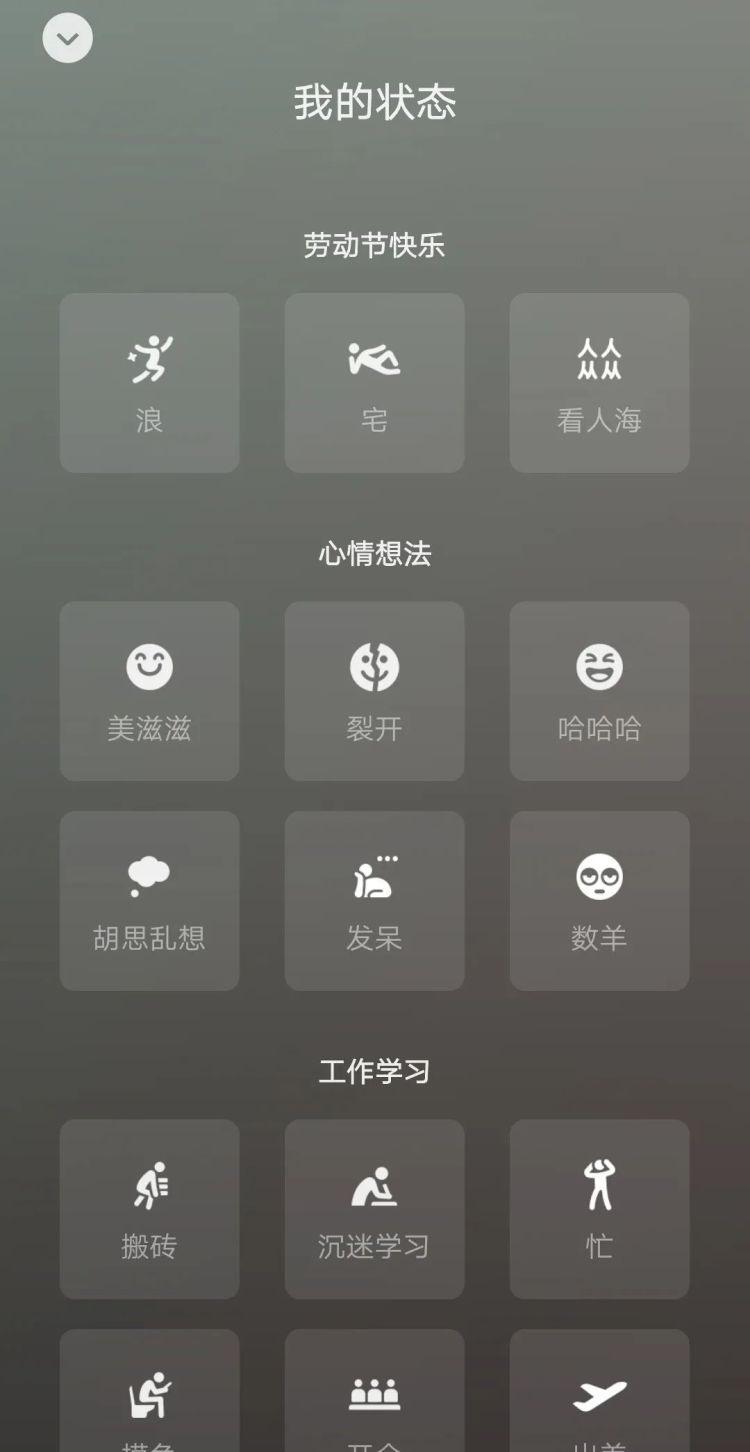Pick the 哈哈哈 laughing emoji icon

[599, 665]
